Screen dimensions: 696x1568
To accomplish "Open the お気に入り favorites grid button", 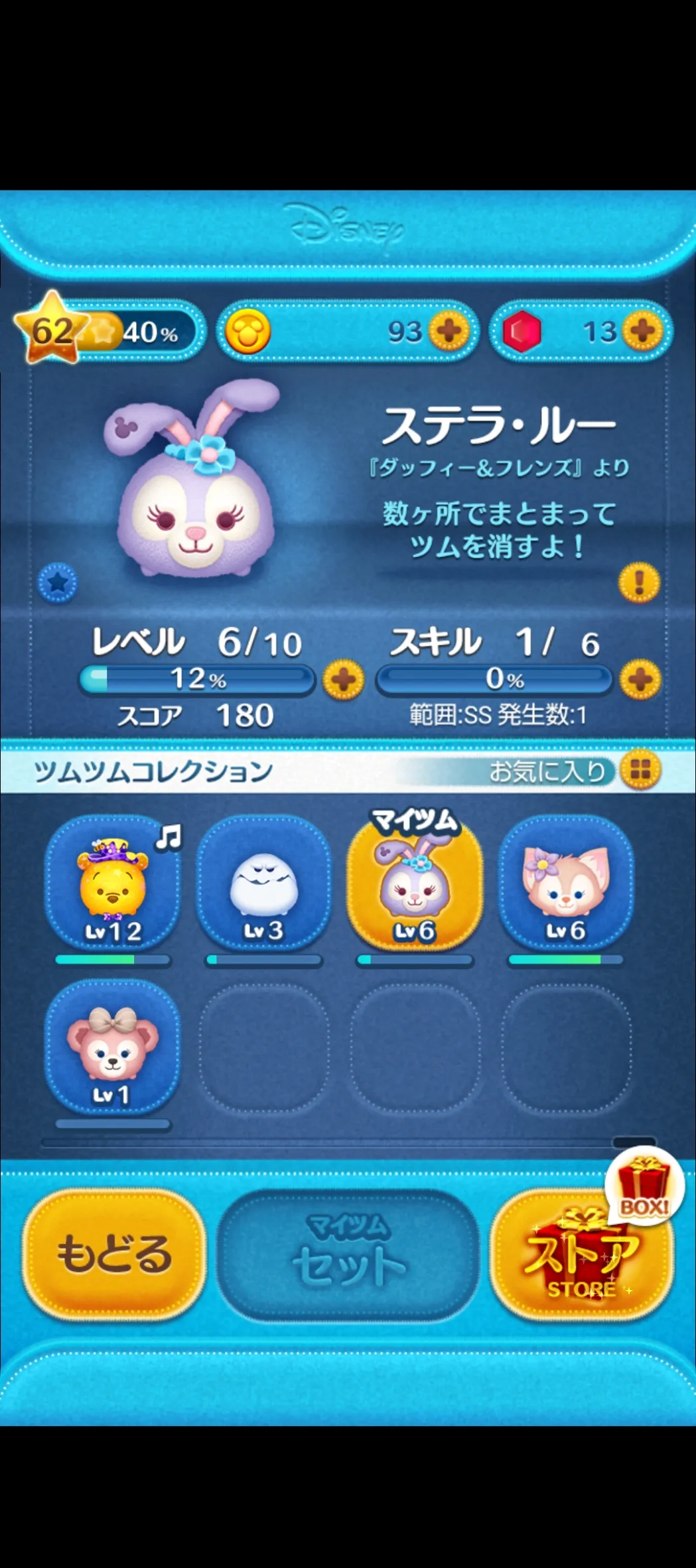I will pyautogui.click(x=640, y=771).
